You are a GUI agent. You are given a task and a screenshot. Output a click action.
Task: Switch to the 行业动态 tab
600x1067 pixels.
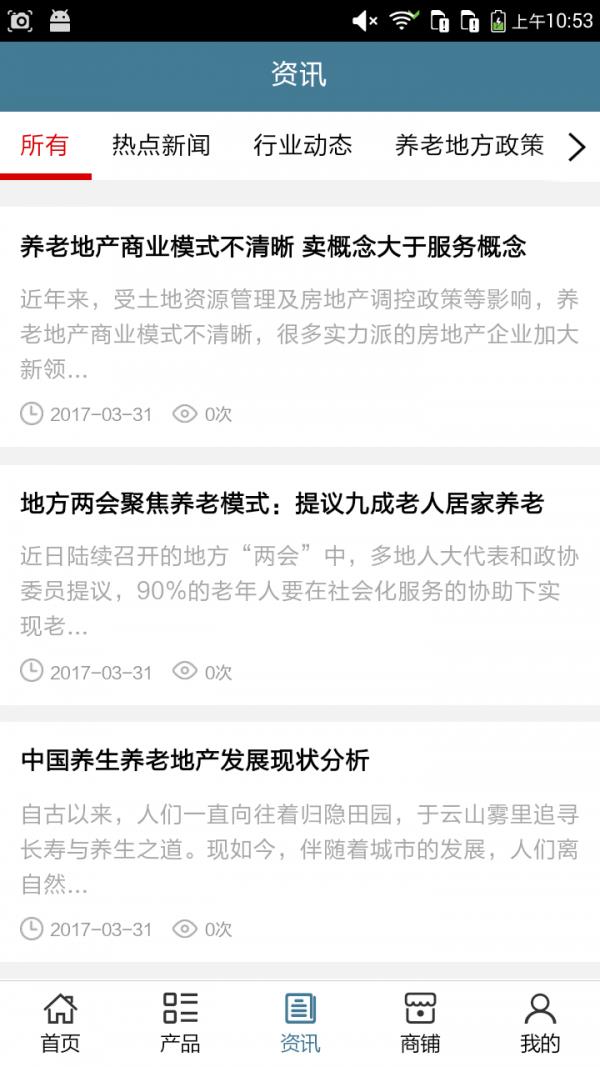(x=303, y=146)
